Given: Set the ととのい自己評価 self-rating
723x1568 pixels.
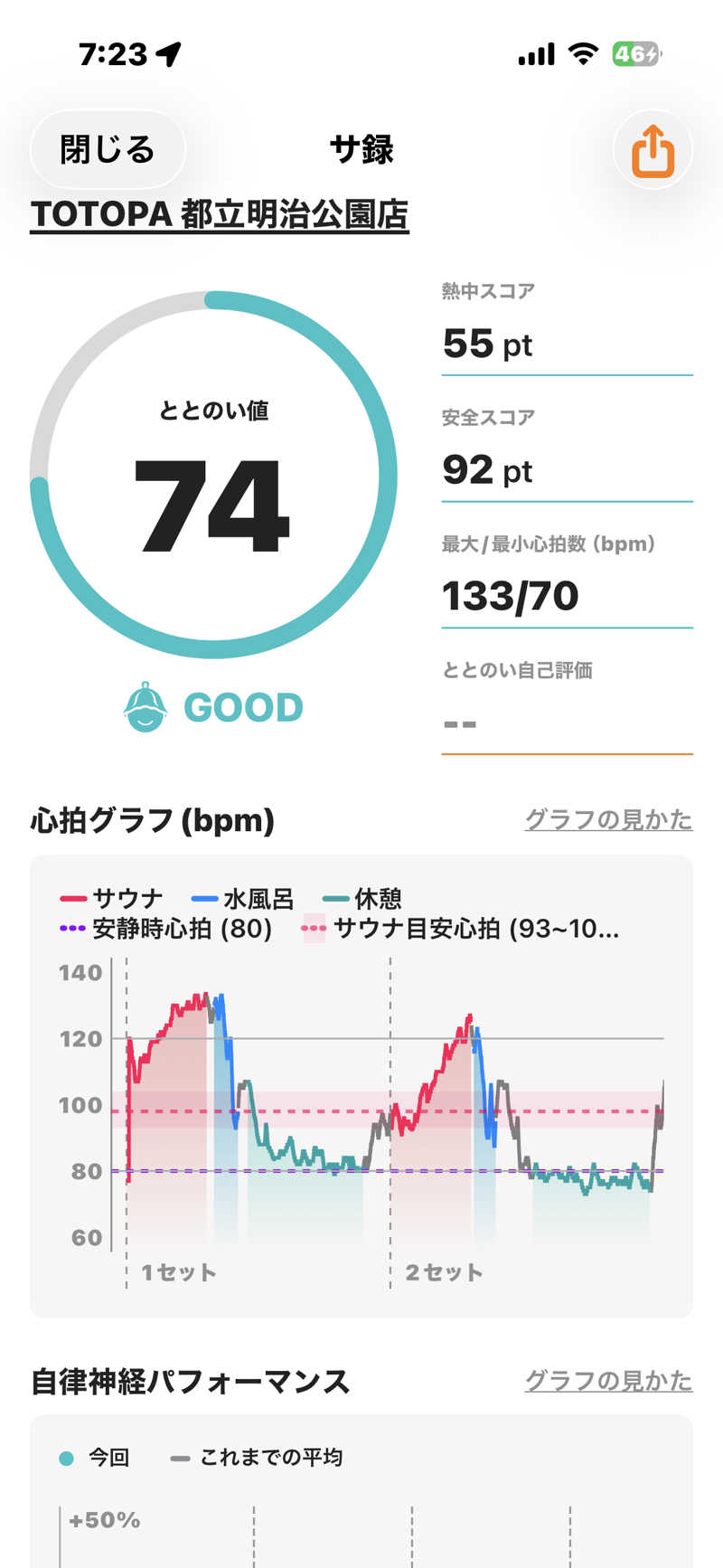Looking at the screenshot, I should coord(567,708).
